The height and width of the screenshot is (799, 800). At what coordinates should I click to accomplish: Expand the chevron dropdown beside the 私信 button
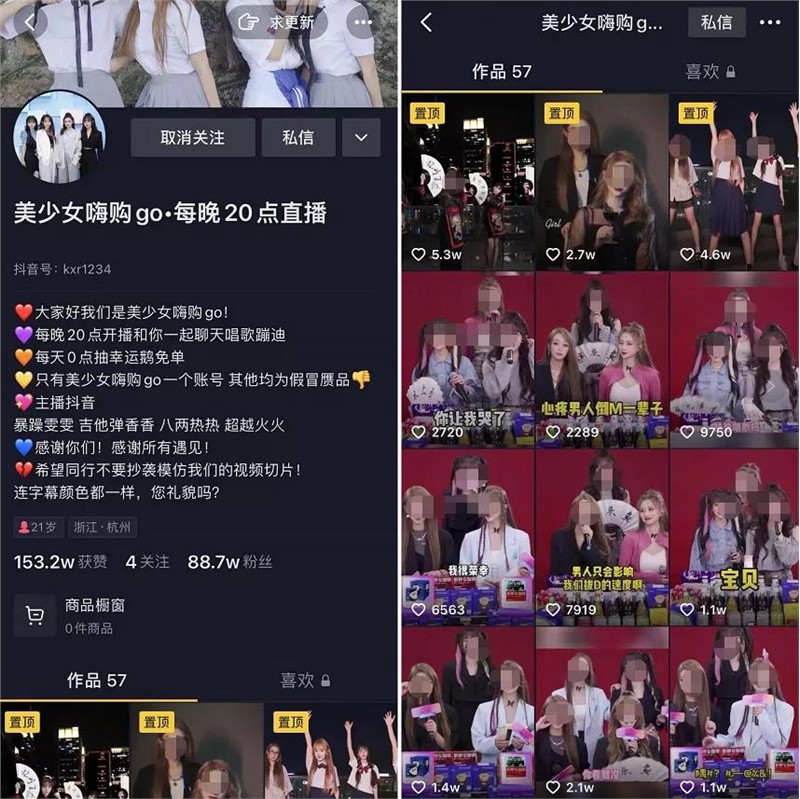tap(360, 138)
